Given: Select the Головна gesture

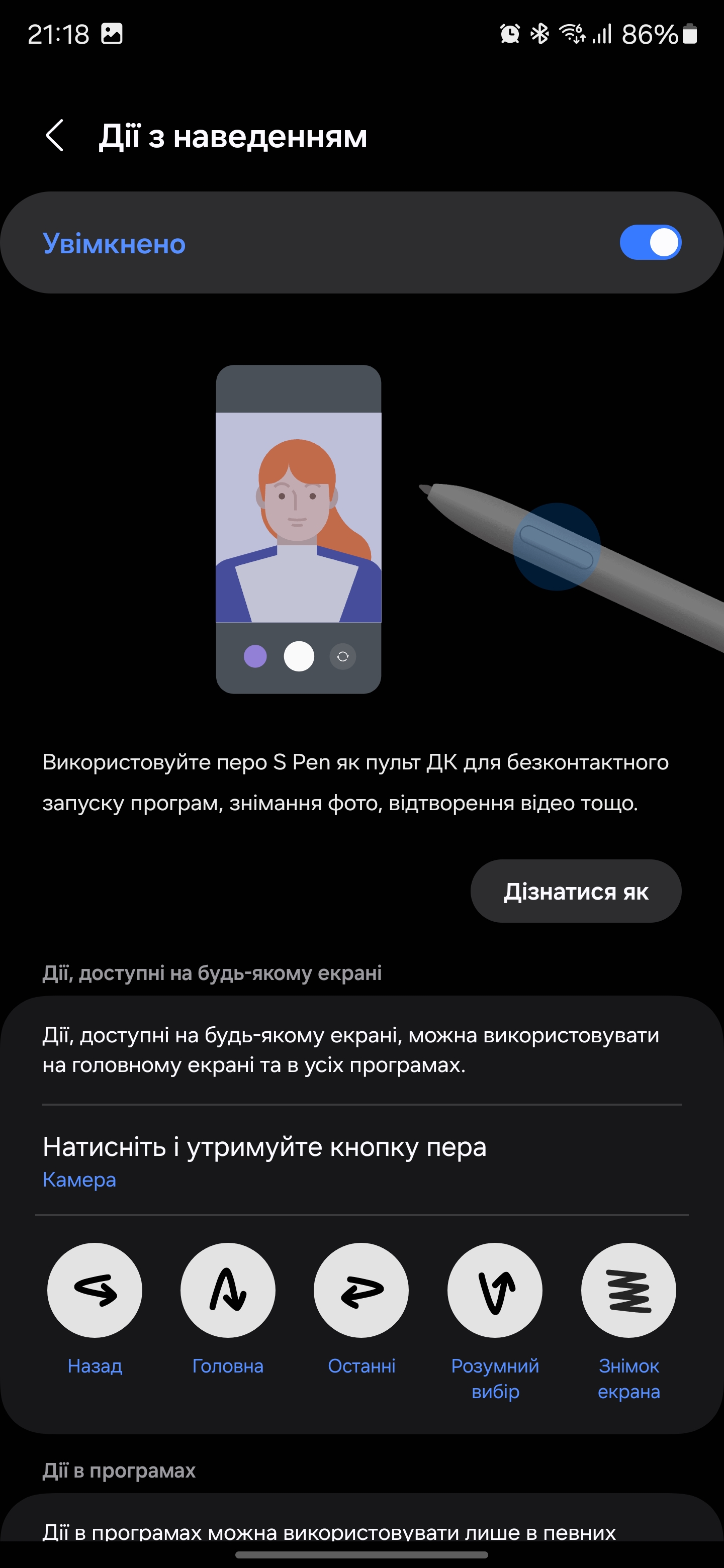Looking at the screenshot, I should point(228,1291).
